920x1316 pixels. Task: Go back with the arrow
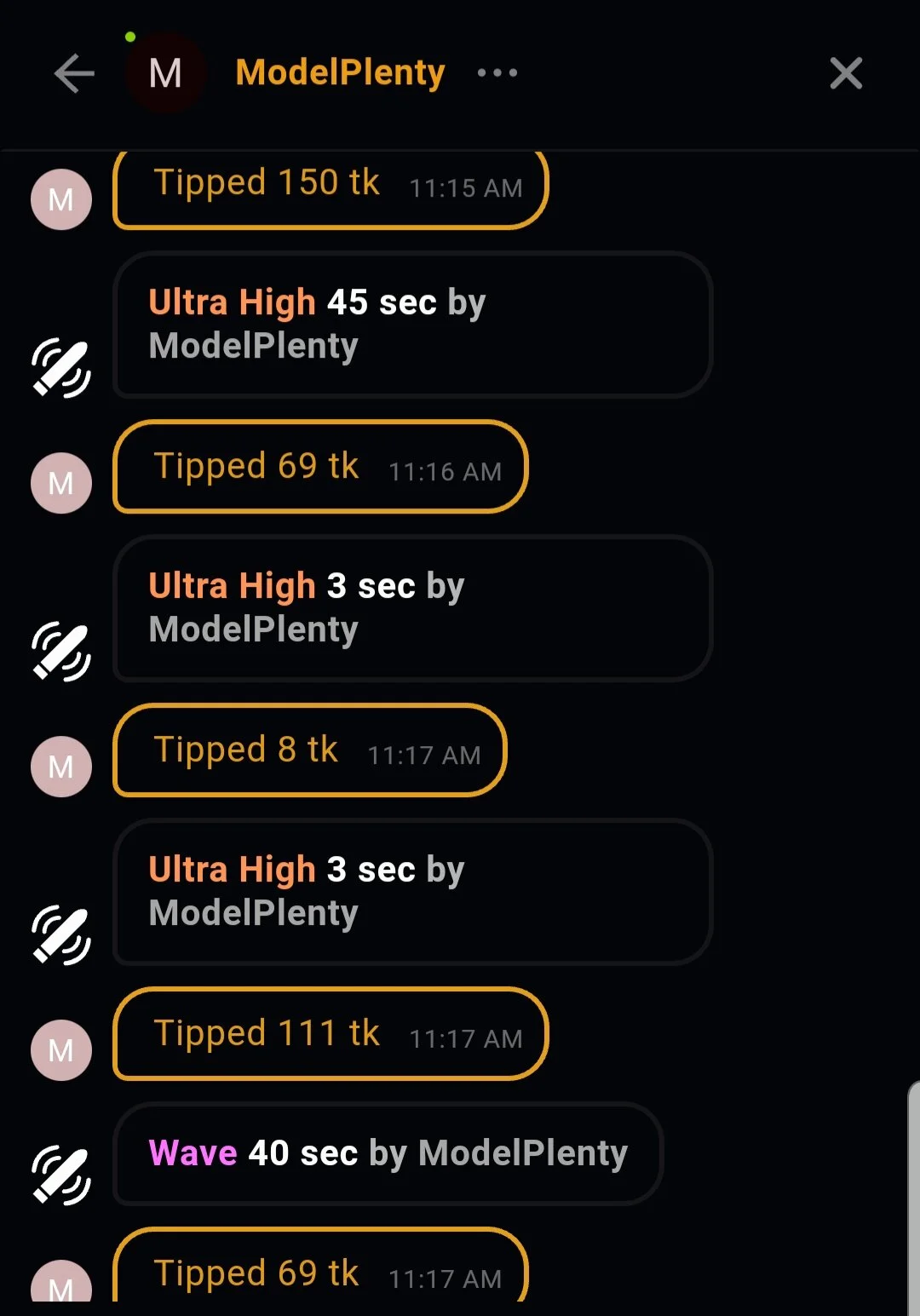coord(74,73)
